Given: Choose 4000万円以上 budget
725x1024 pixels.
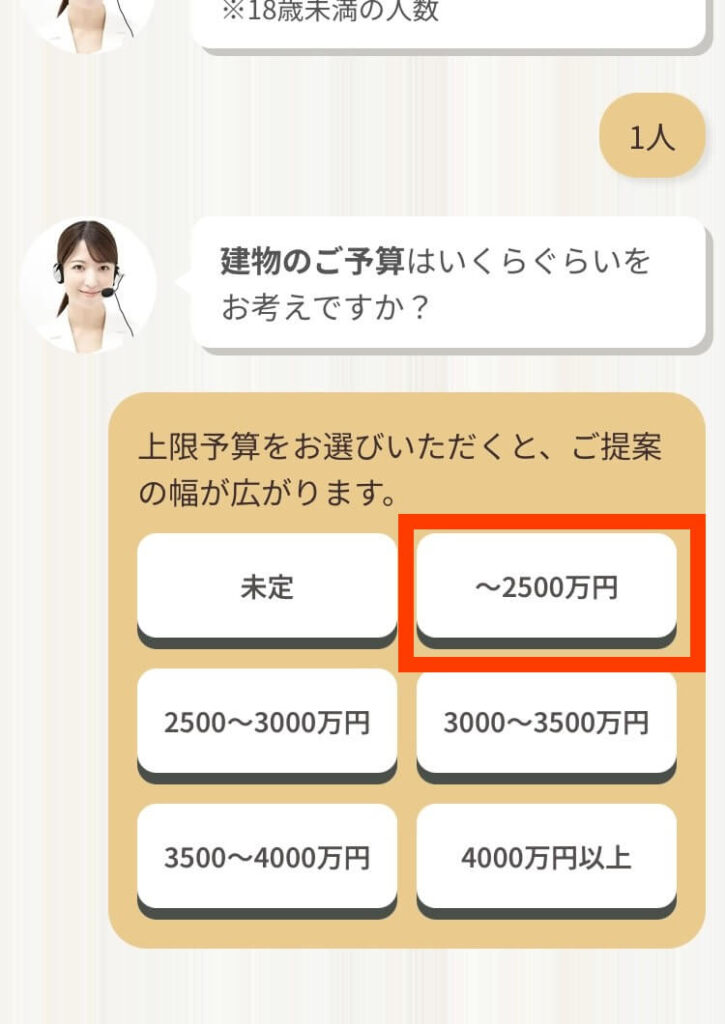Looking at the screenshot, I should point(546,857).
